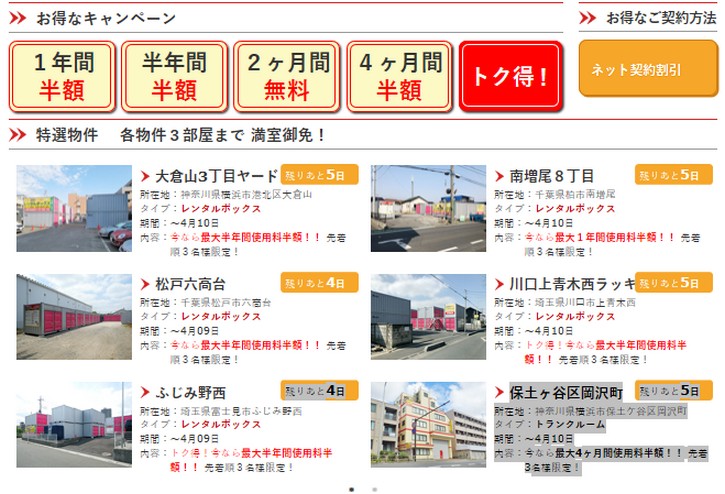Image resolution: width=725 pixels, height=494 pixels.
Task: Tap the red トク得! button
Action: click(510, 76)
